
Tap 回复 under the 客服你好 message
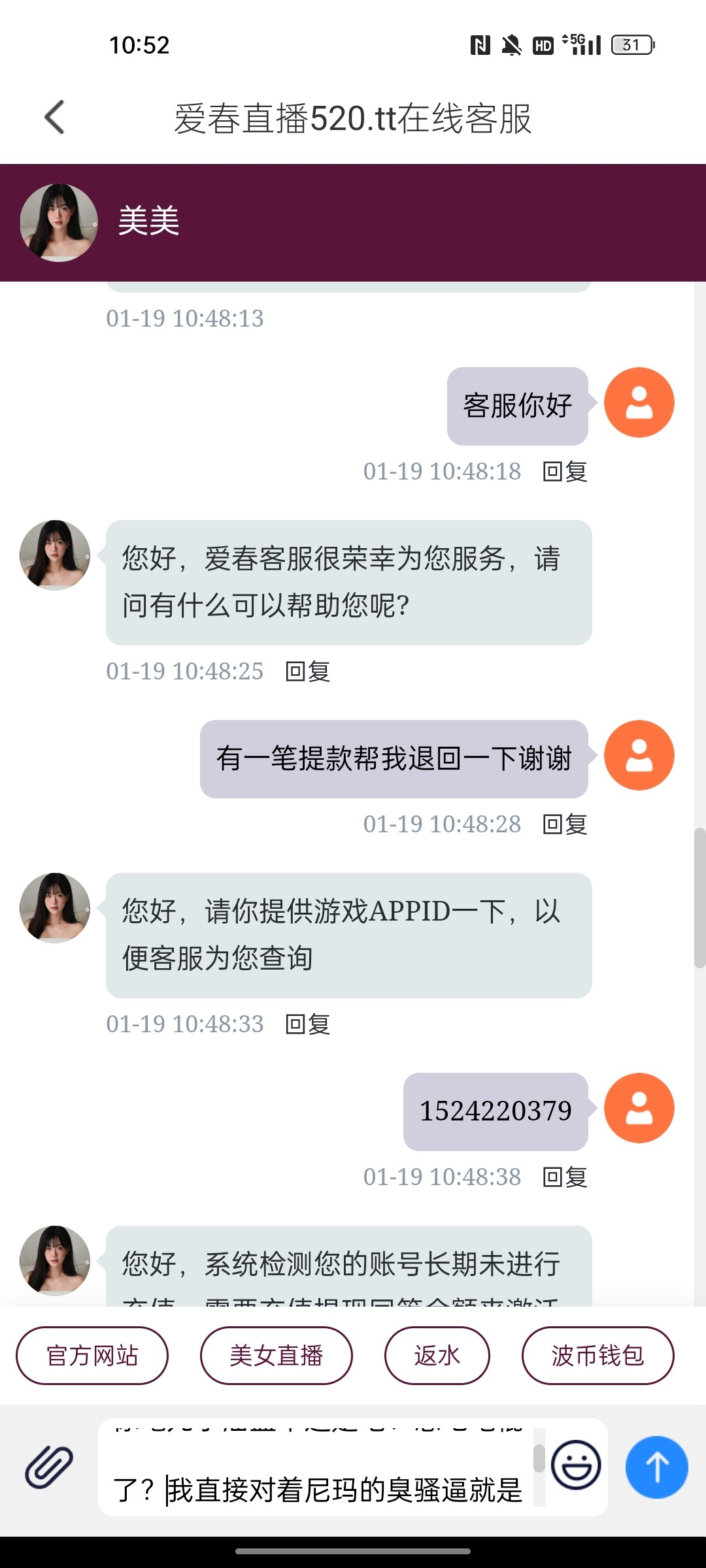[x=565, y=470]
